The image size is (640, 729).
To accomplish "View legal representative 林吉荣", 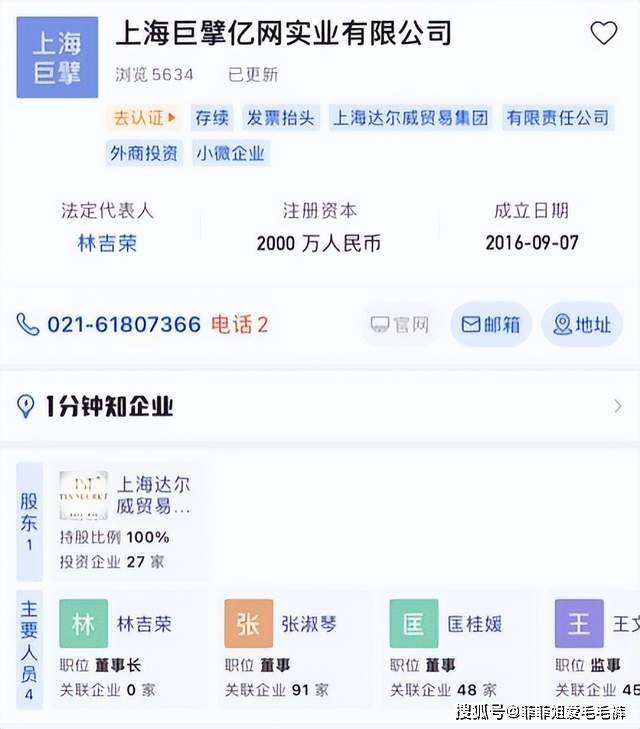I will pos(107,243).
